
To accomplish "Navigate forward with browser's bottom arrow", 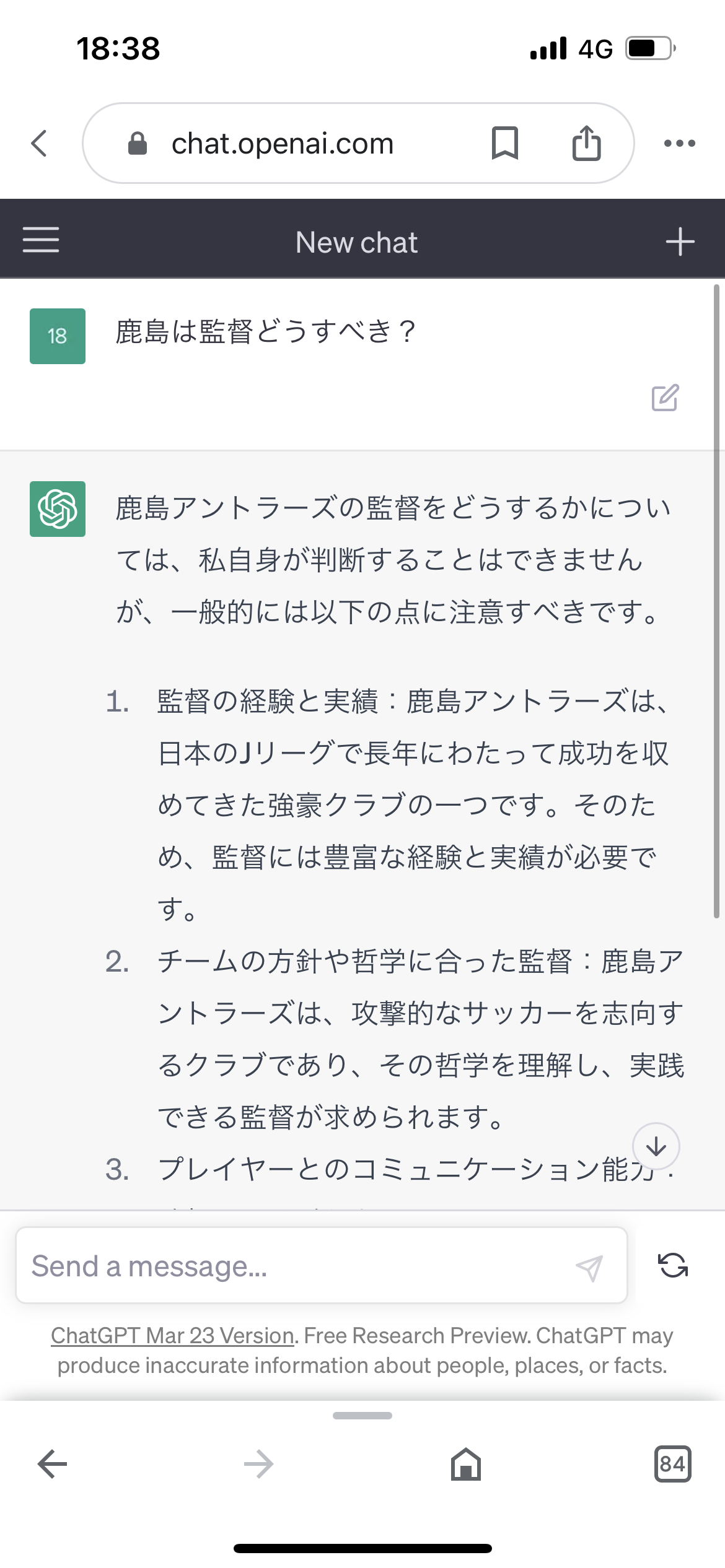I will (x=259, y=1464).
